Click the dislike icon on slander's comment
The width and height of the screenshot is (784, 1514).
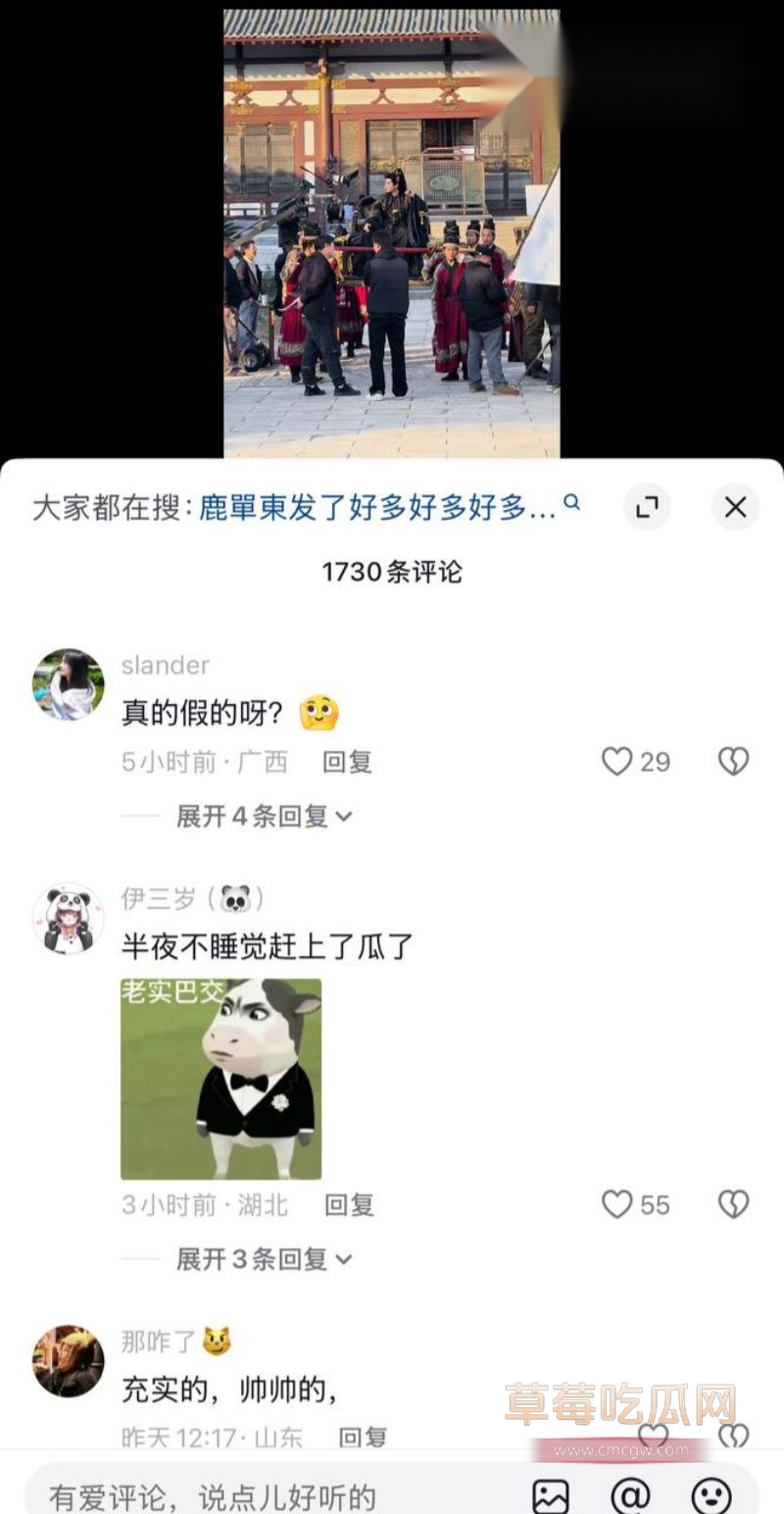click(734, 762)
